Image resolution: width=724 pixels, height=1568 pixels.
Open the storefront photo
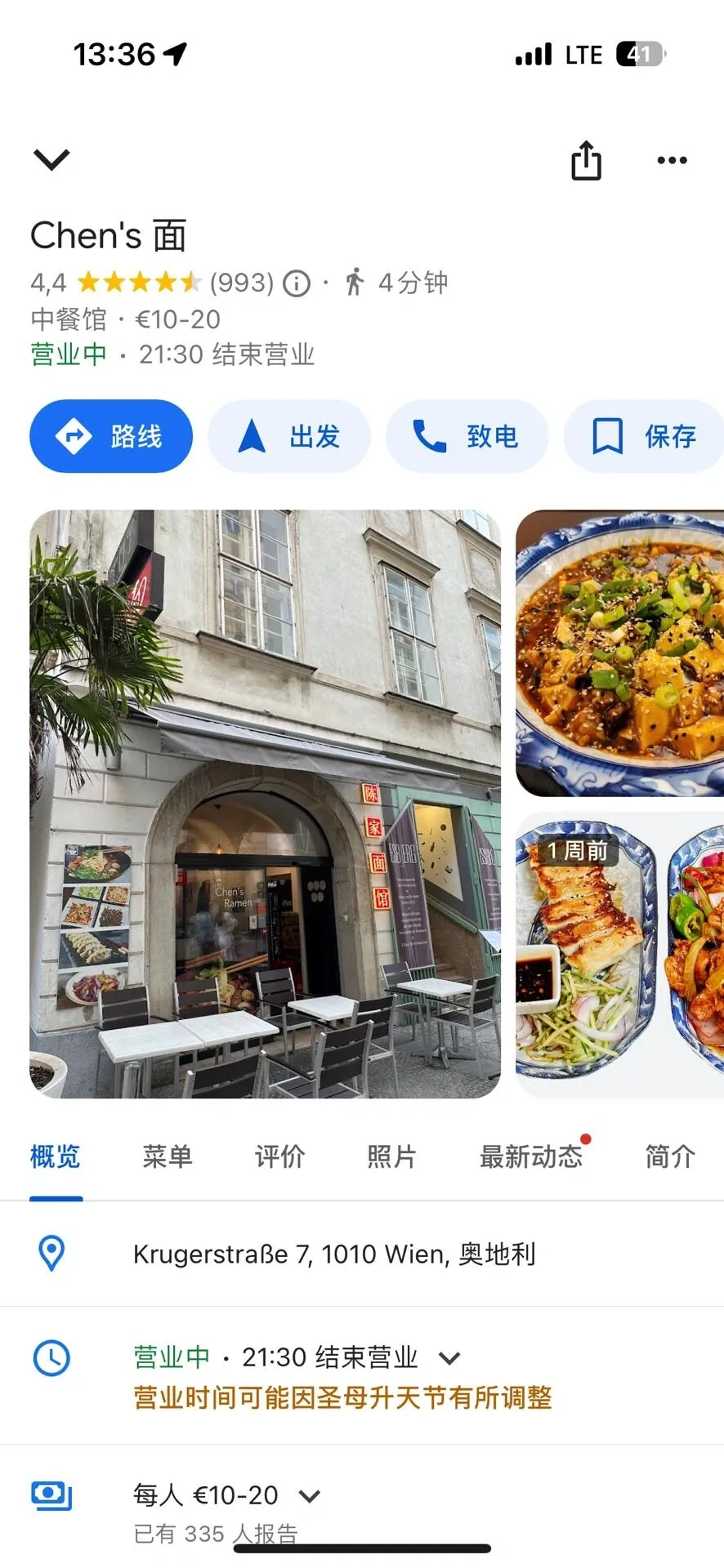point(265,804)
